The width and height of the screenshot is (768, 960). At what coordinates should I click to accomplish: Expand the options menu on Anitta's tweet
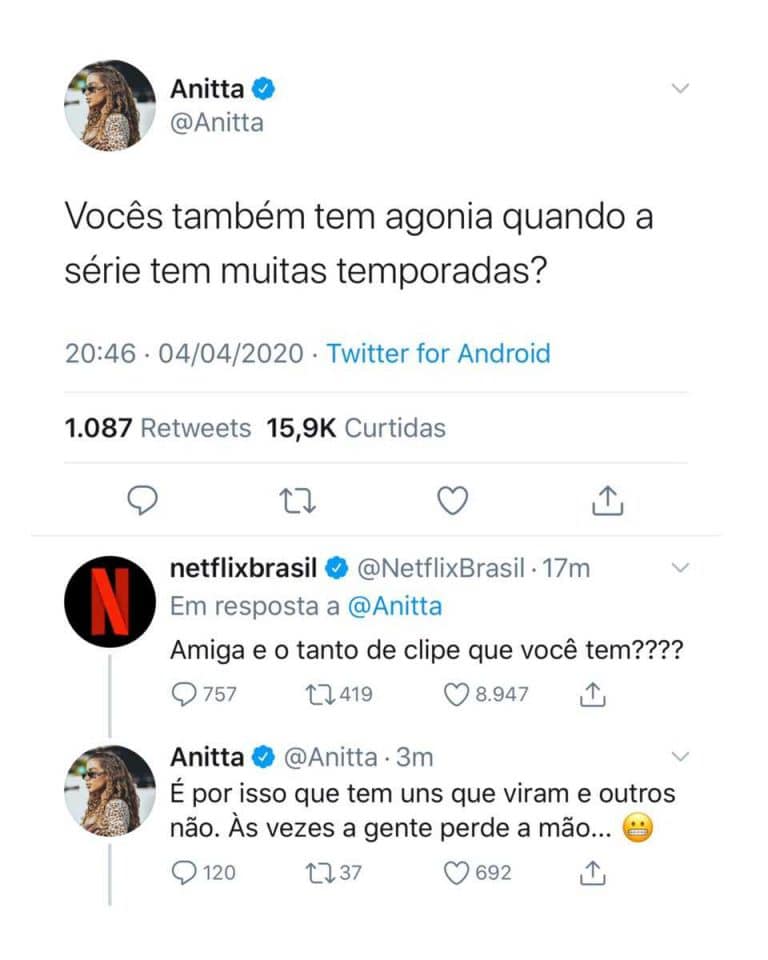[x=681, y=88]
